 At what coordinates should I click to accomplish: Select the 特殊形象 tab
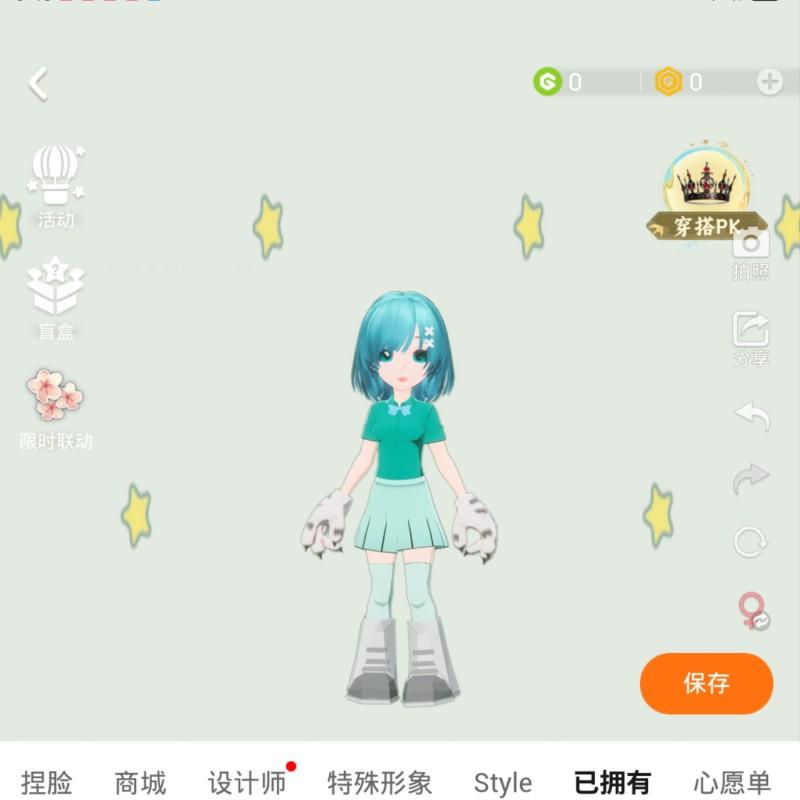[379, 782]
